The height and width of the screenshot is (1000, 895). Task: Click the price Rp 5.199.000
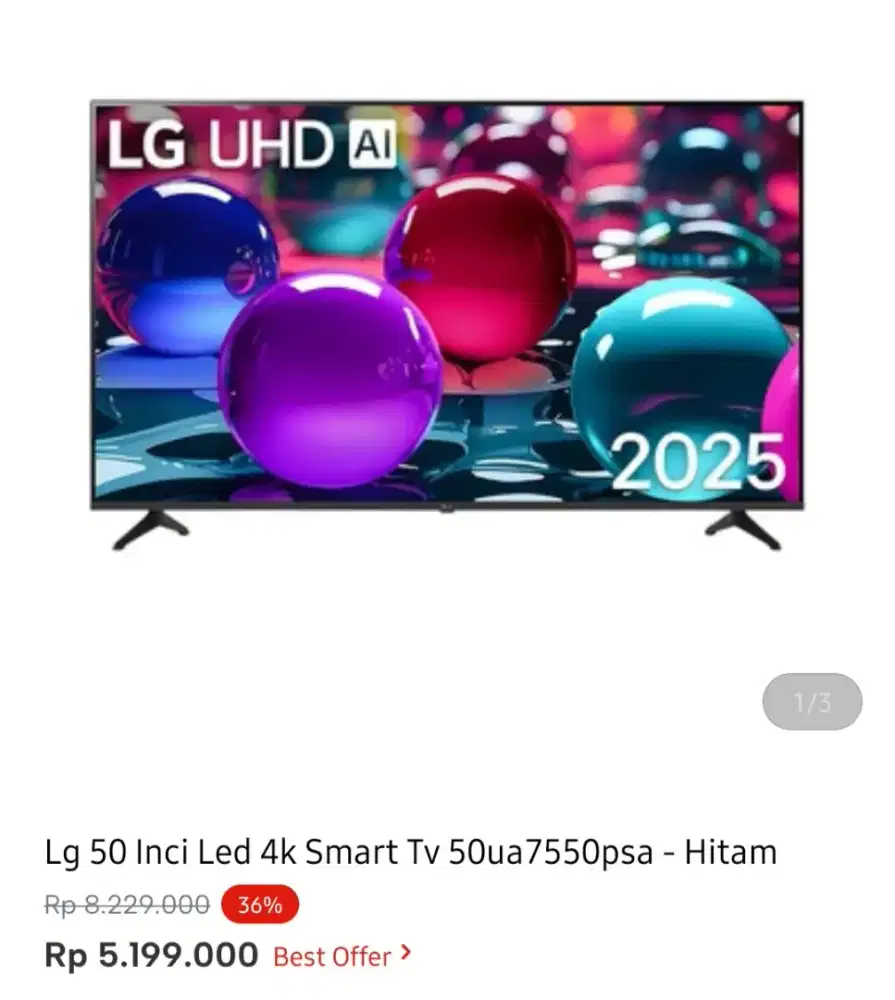pos(148,957)
